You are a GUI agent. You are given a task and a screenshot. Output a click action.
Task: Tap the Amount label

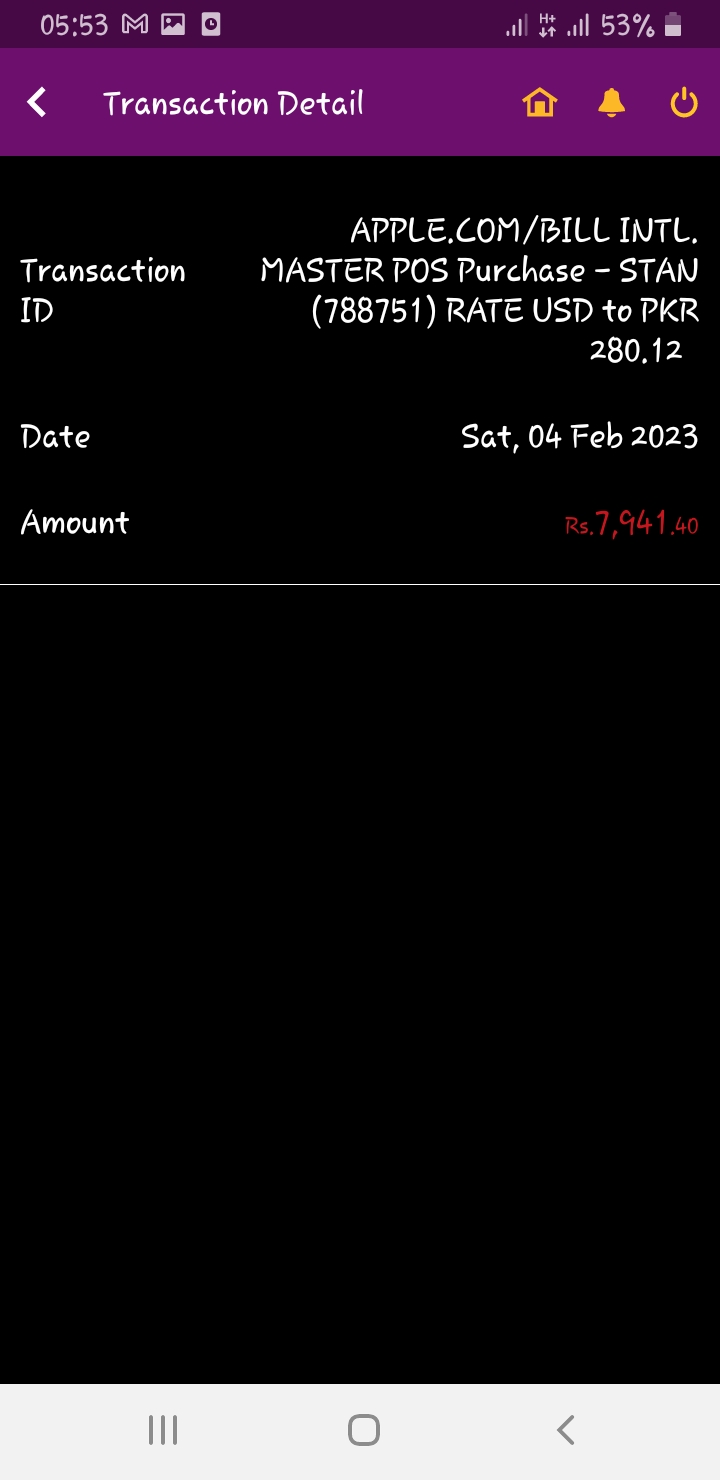pos(74,522)
